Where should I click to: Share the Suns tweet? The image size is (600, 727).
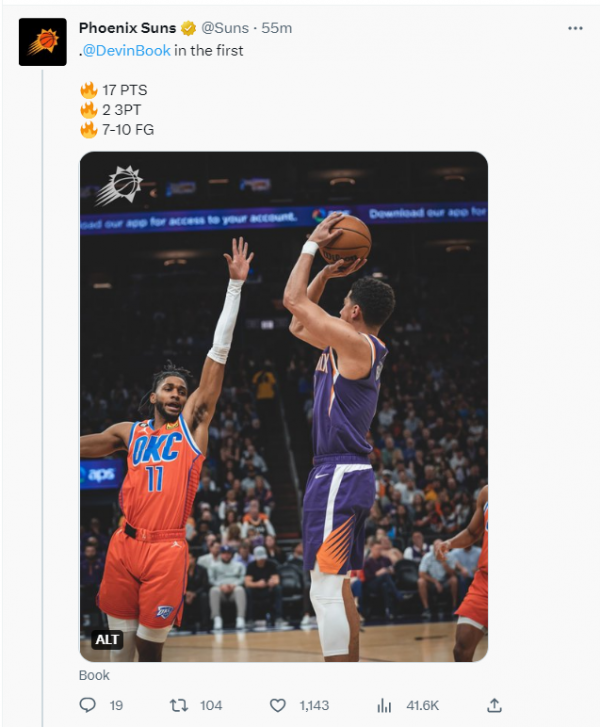click(494, 705)
